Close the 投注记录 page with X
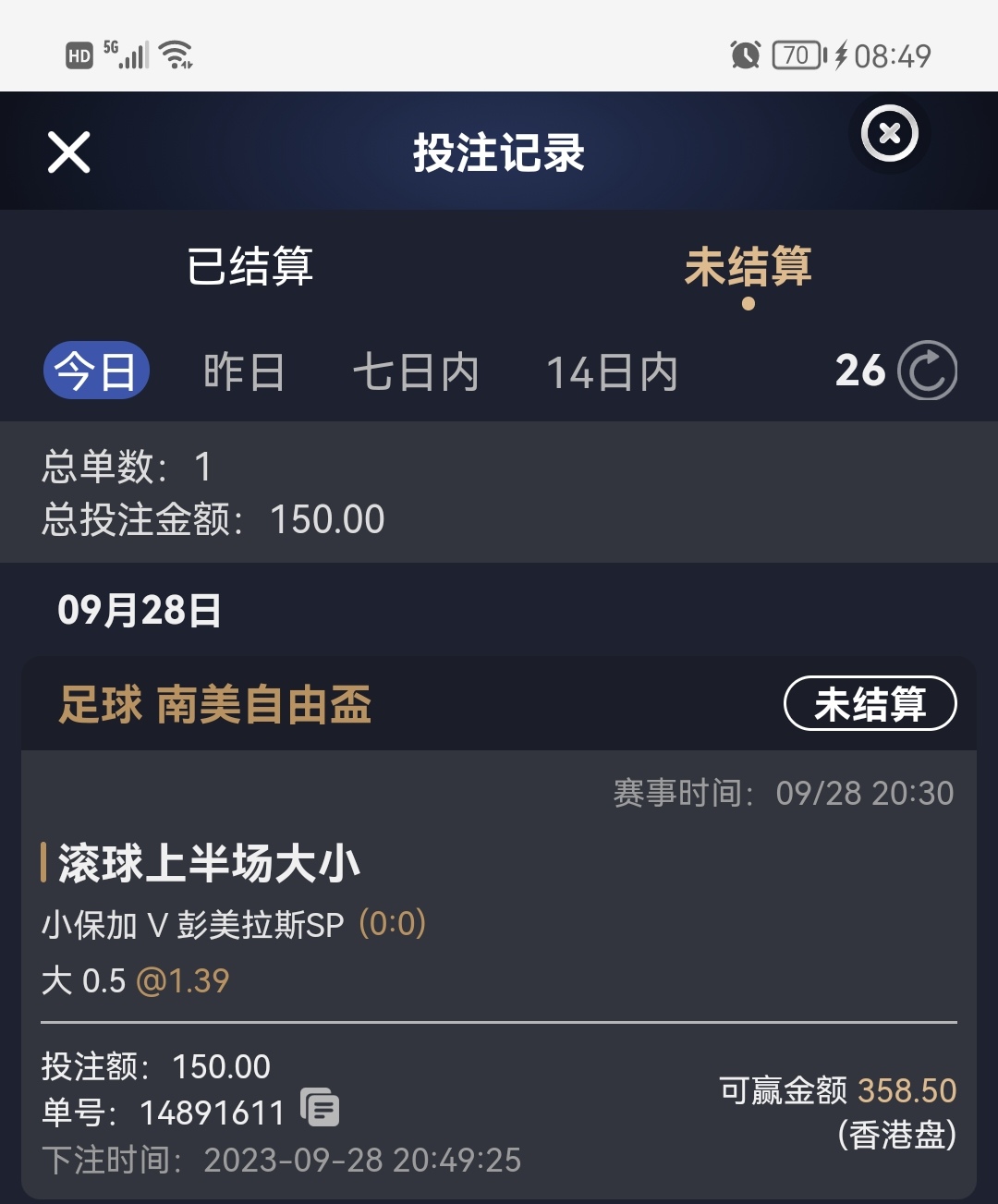The width and height of the screenshot is (998, 1204). (x=69, y=152)
